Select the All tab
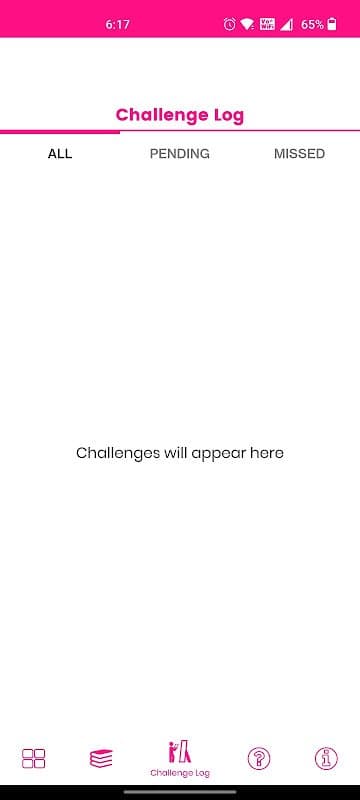The width and height of the screenshot is (360, 800). (60, 154)
